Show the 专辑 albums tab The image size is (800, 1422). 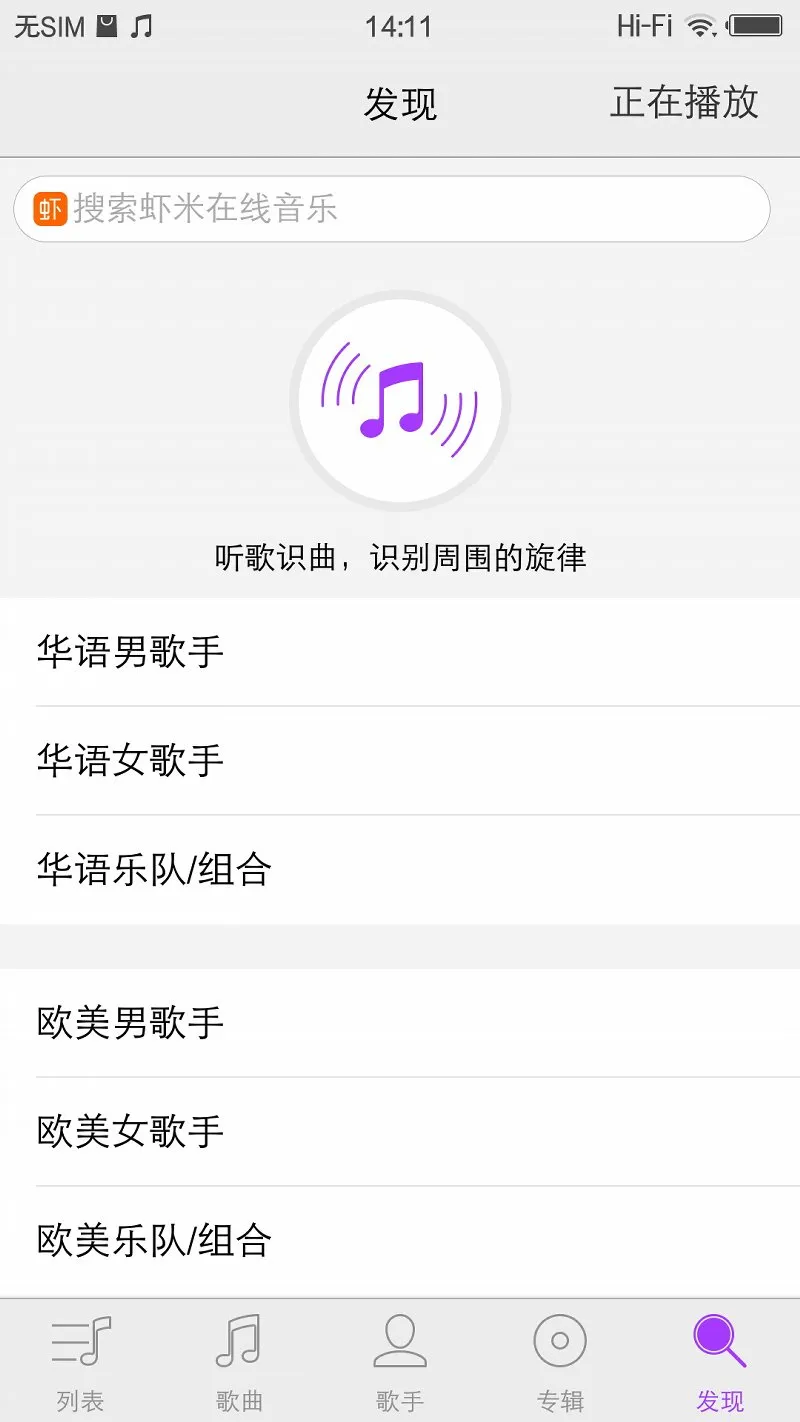(560, 1361)
